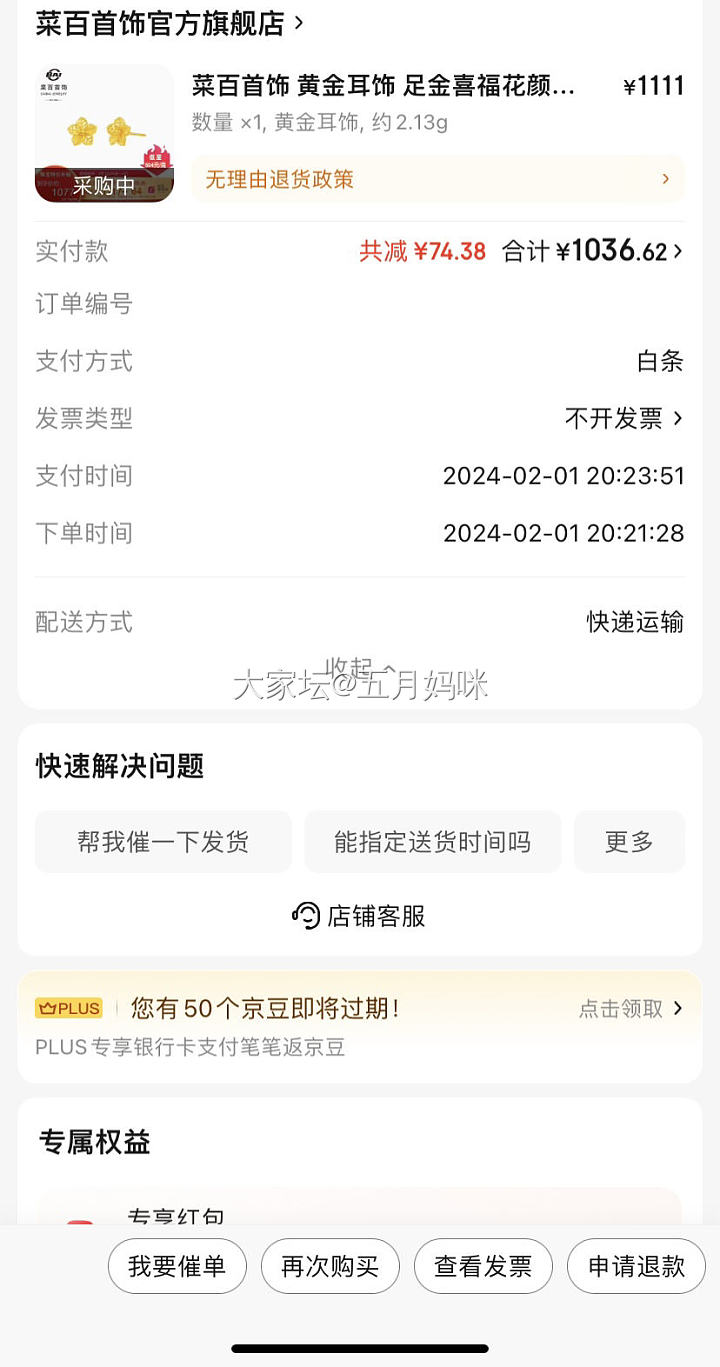Request a refund via 申请退款
The height and width of the screenshot is (1367, 720).
pos(636,1266)
